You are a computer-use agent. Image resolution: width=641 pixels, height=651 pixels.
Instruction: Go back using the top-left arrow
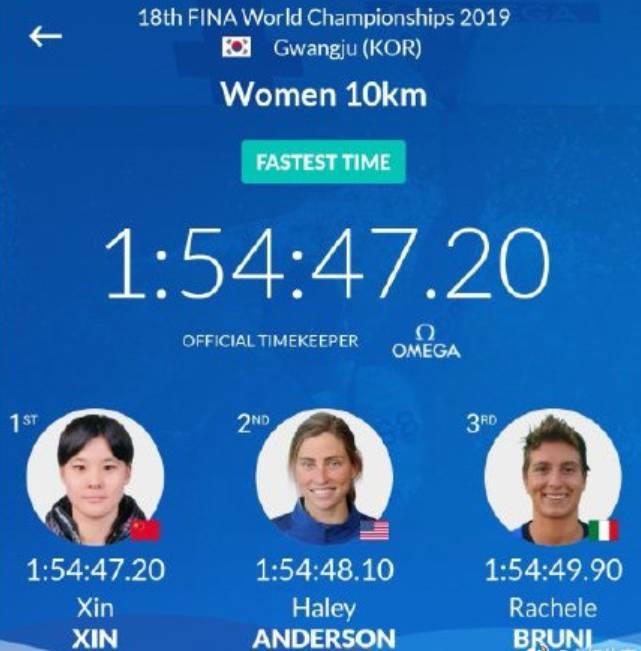45,37
